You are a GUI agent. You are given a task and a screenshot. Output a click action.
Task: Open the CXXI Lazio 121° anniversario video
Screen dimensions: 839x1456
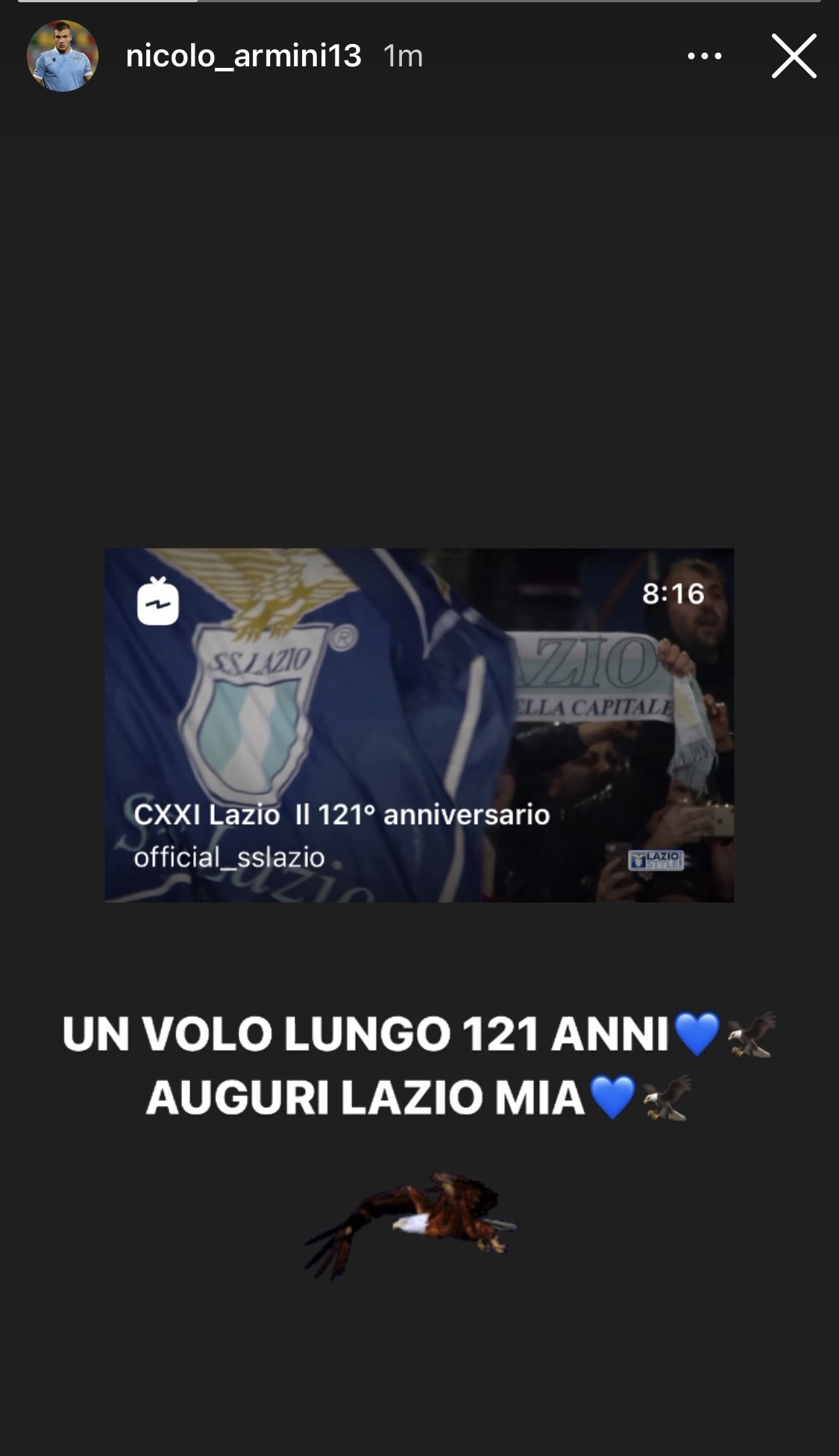click(x=419, y=725)
